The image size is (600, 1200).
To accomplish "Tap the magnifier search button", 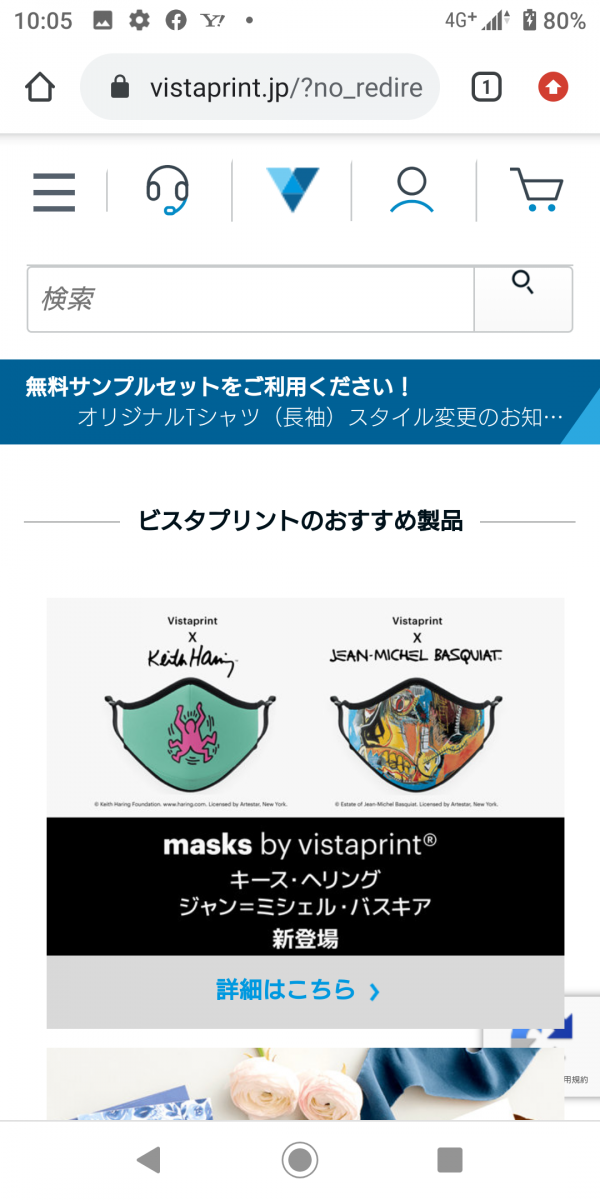I will click(x=523, y=297).
